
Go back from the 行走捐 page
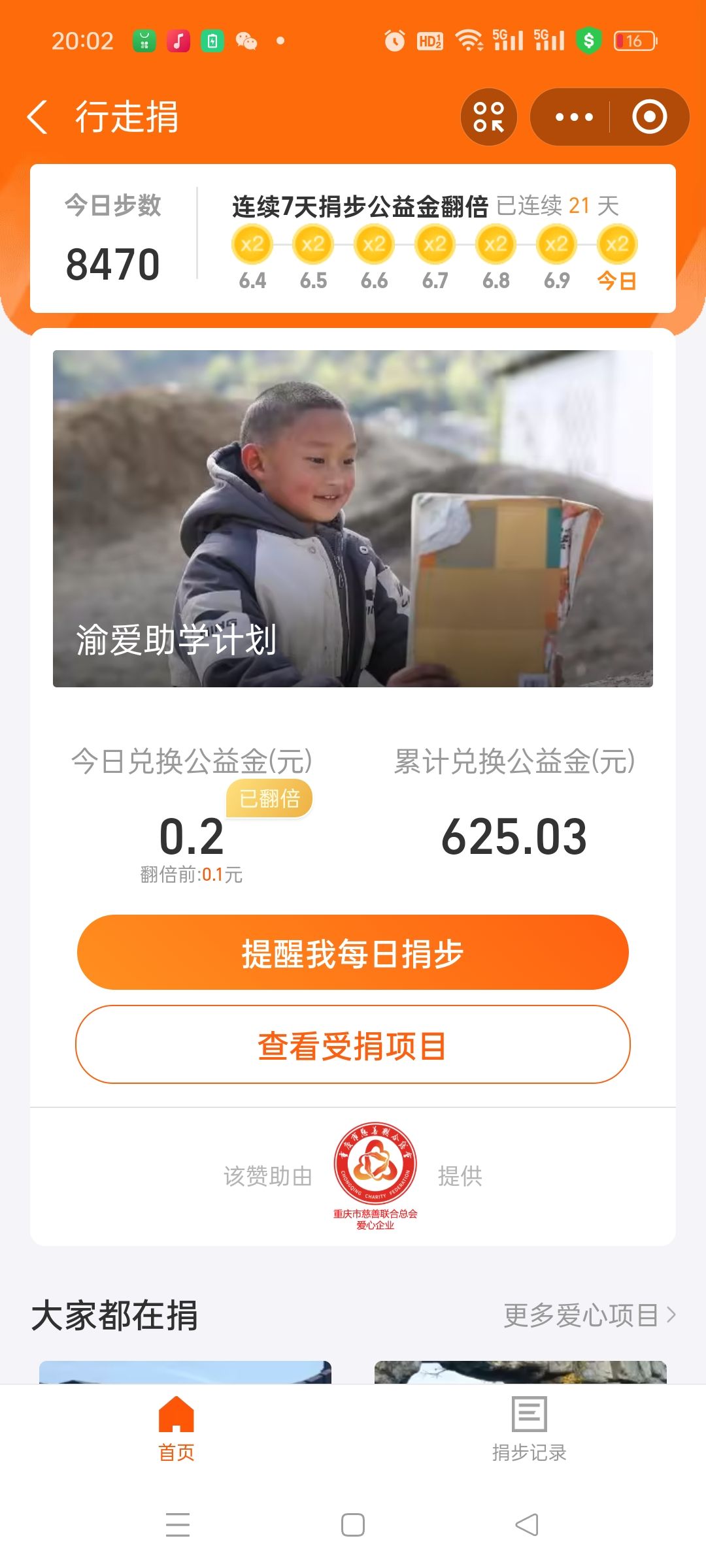pyautogui.click(x=38, y=118)
